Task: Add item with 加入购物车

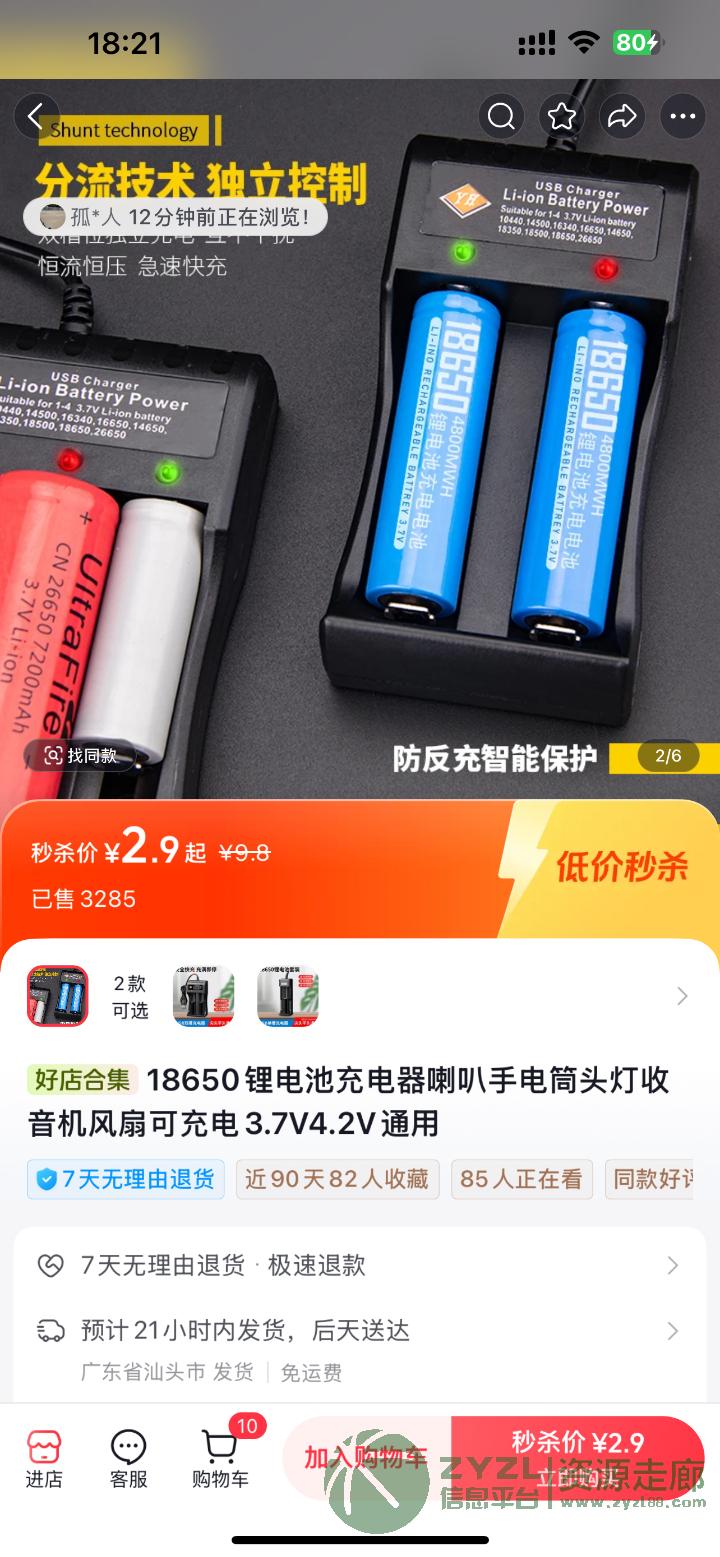Action: pos(366,1458)
